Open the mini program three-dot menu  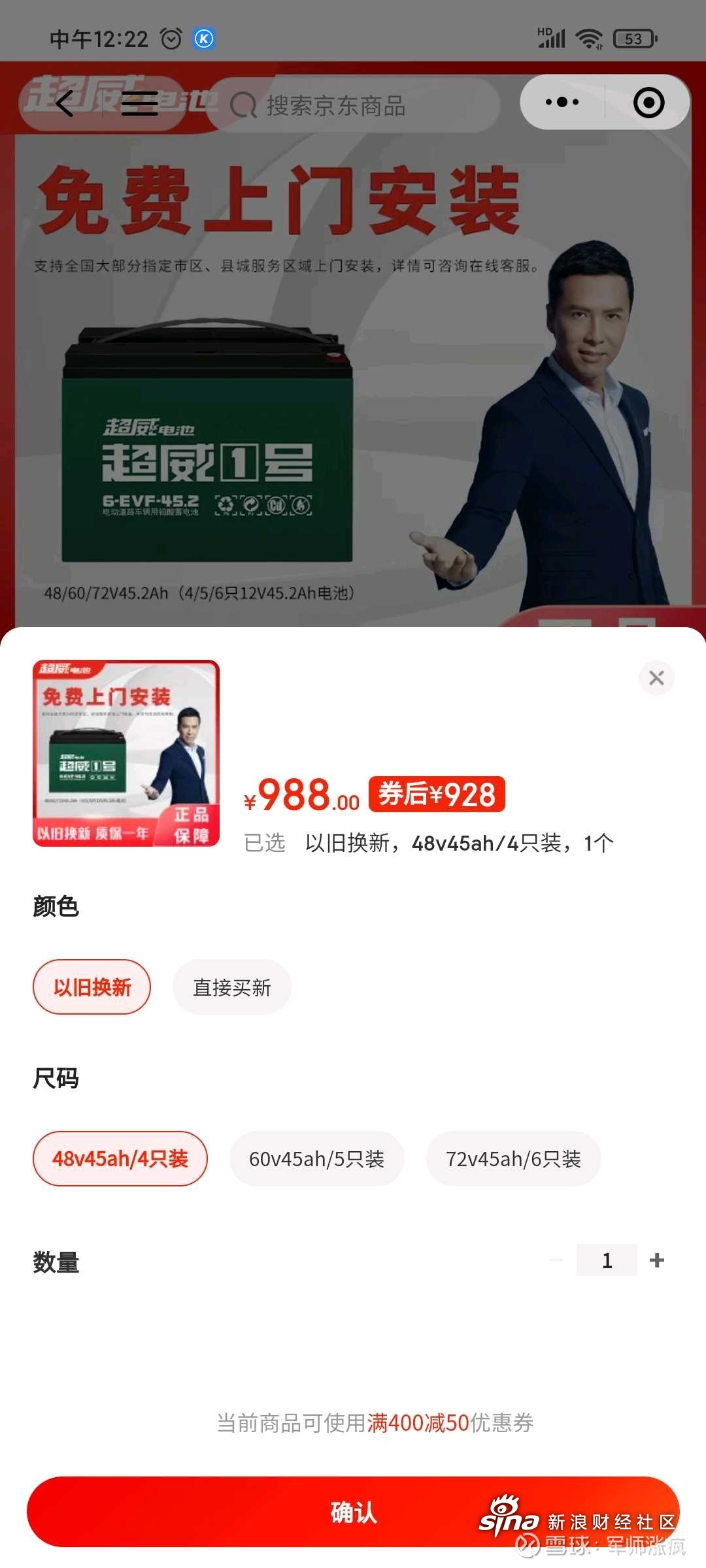(562, 102)
